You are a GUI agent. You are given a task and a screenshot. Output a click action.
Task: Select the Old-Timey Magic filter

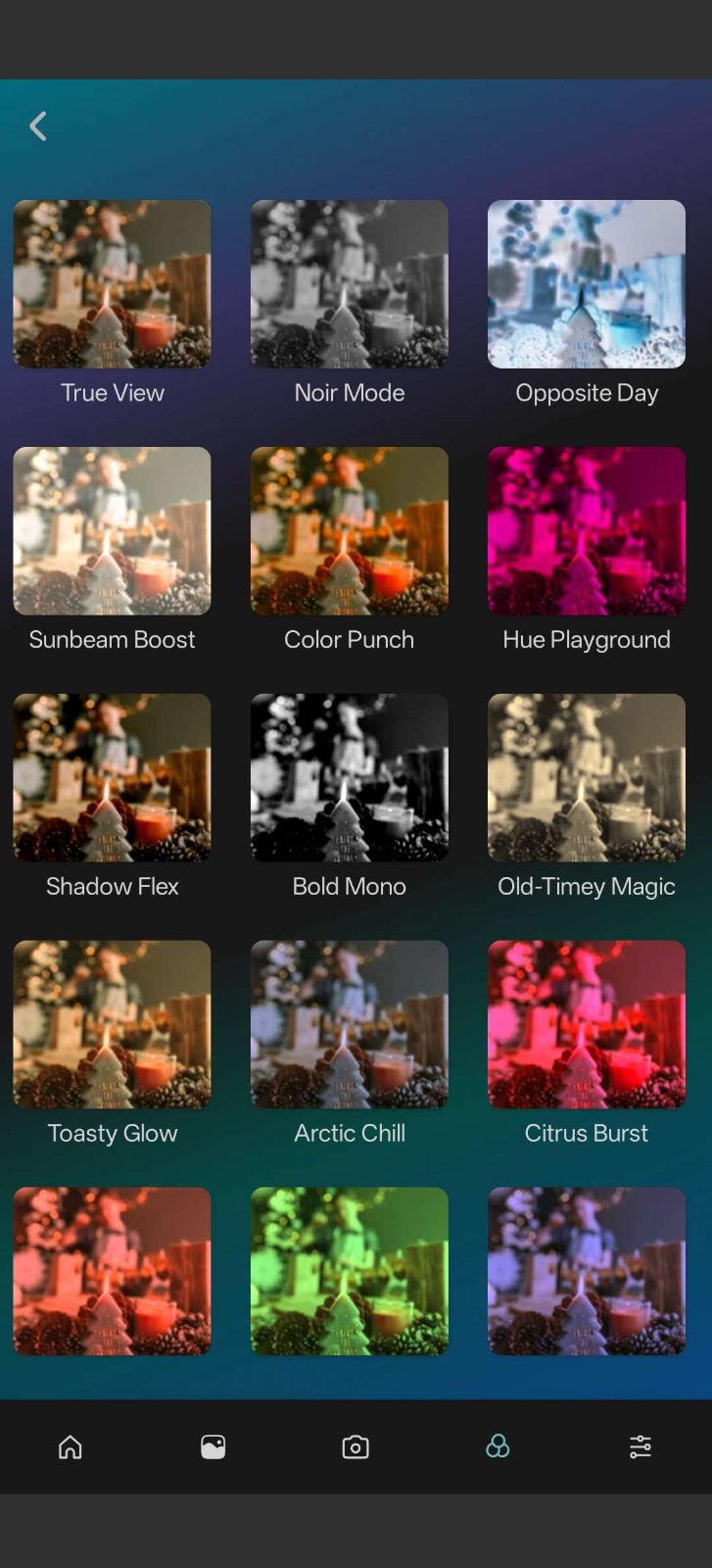pyautogui.click(x=587, y=778)
